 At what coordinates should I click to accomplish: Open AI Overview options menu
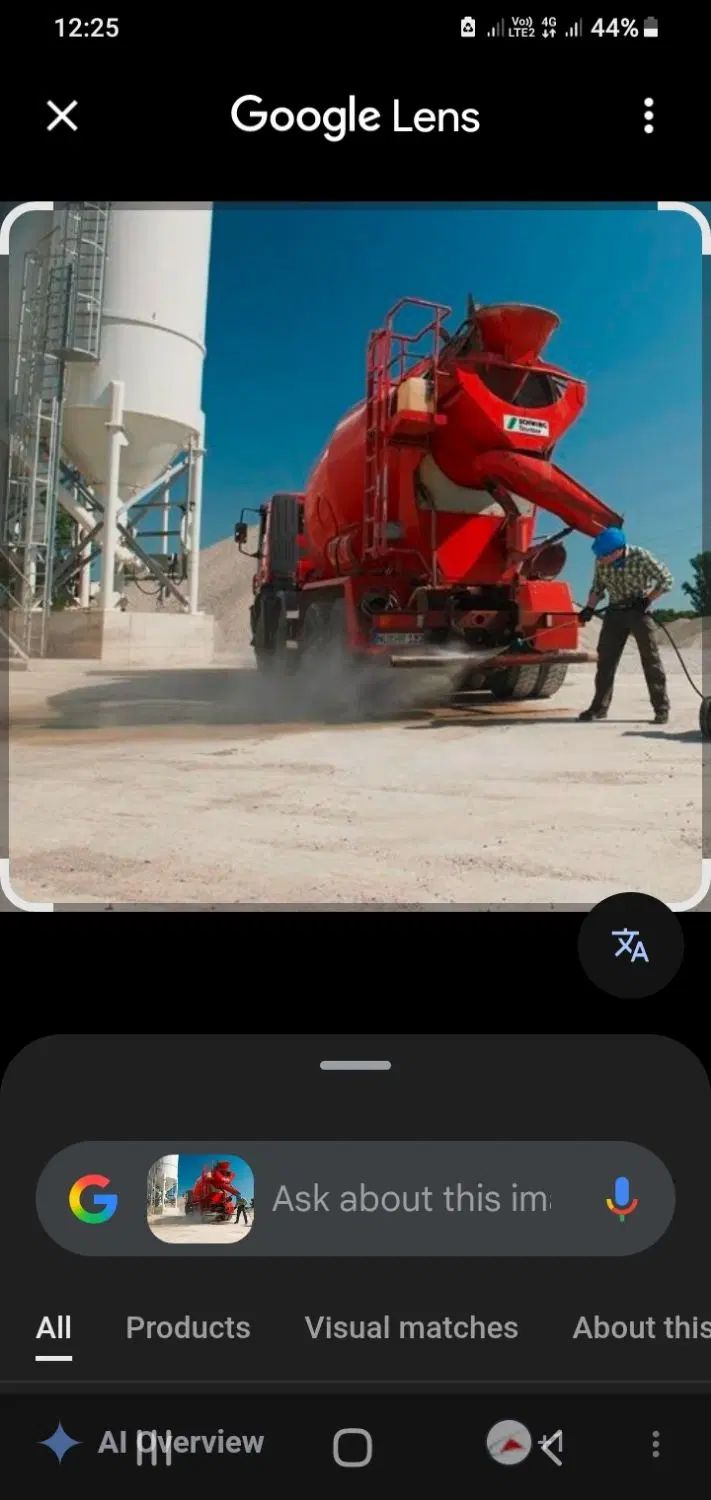coord(655,1444)
